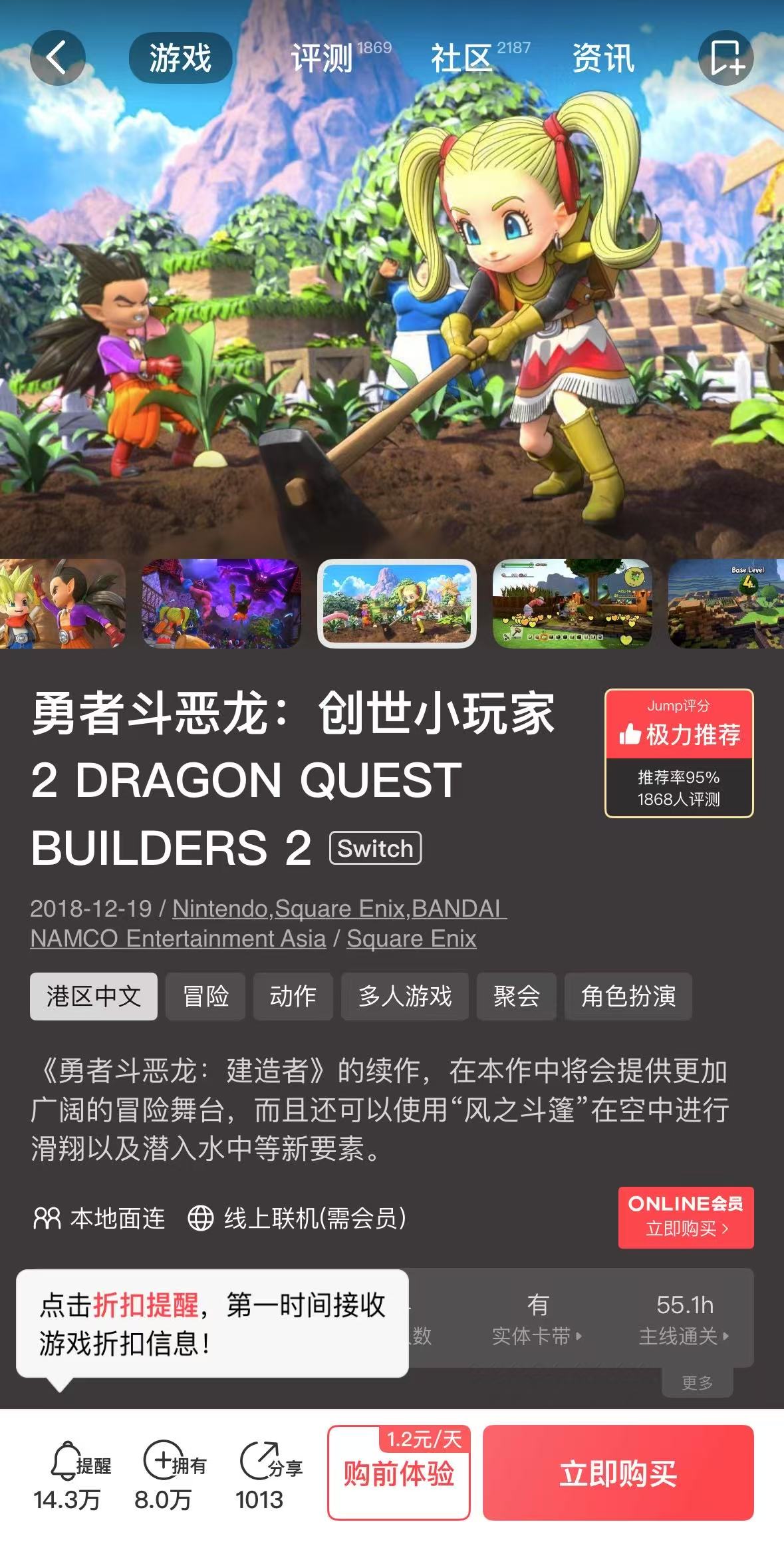Viewport: 784px width, 1546px height.
Task: Tap the 多人游戏 tag
Action: (x=404, y=996)
